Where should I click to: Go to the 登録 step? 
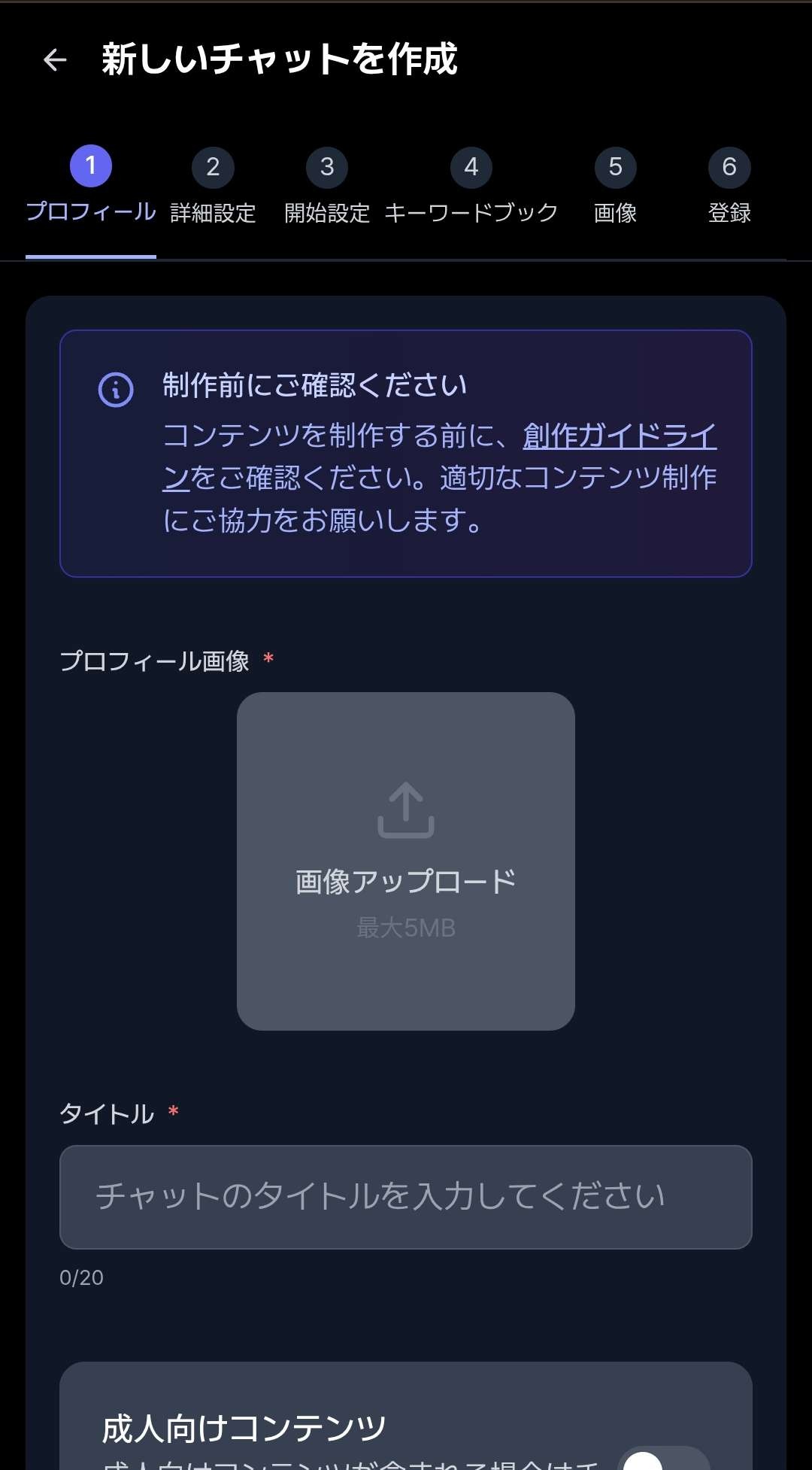point(729,187)
